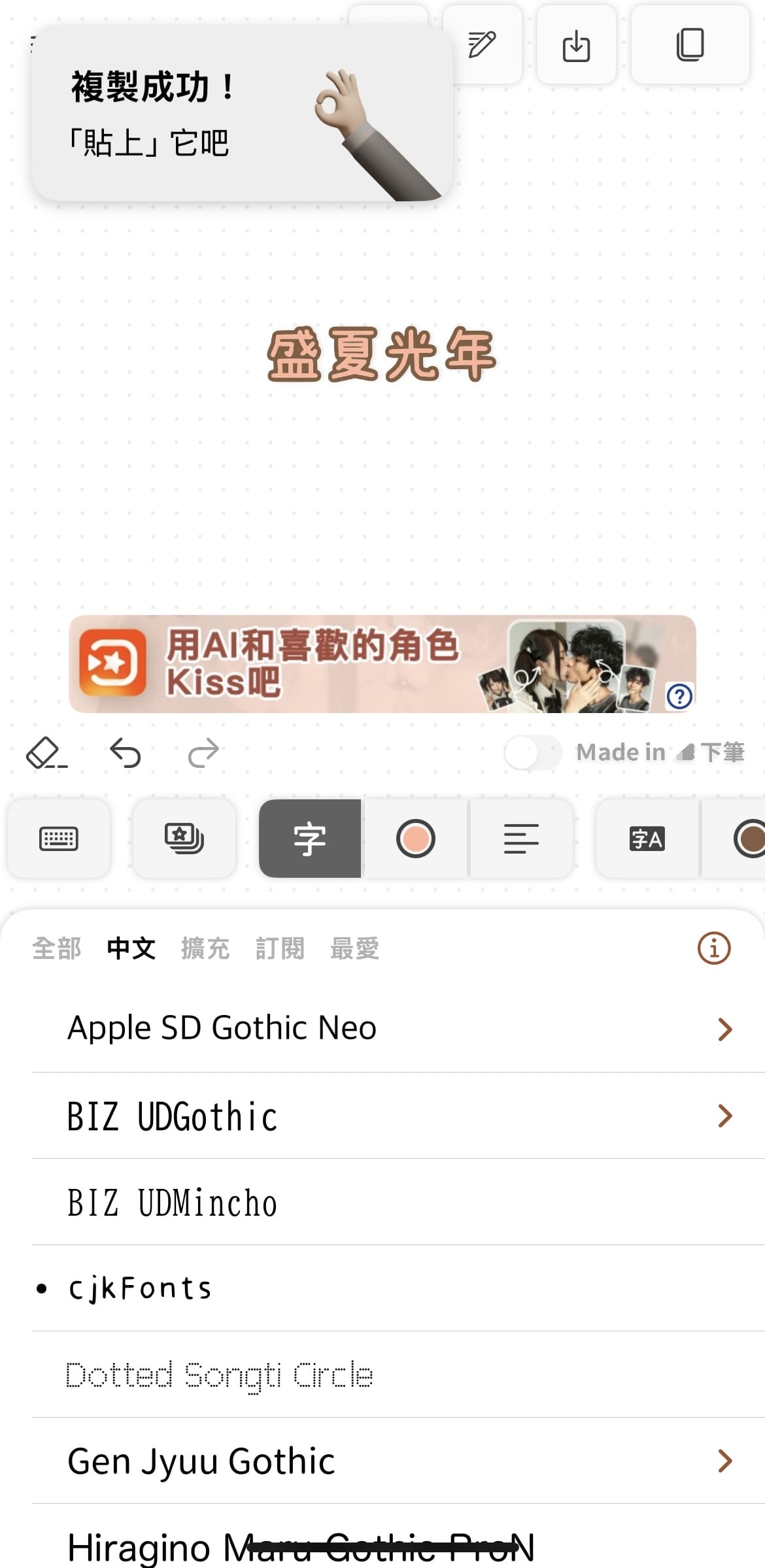This screenshot has width=765, height=1568.
Task: Switch to the 最愛 font tab
Action: 354,948
